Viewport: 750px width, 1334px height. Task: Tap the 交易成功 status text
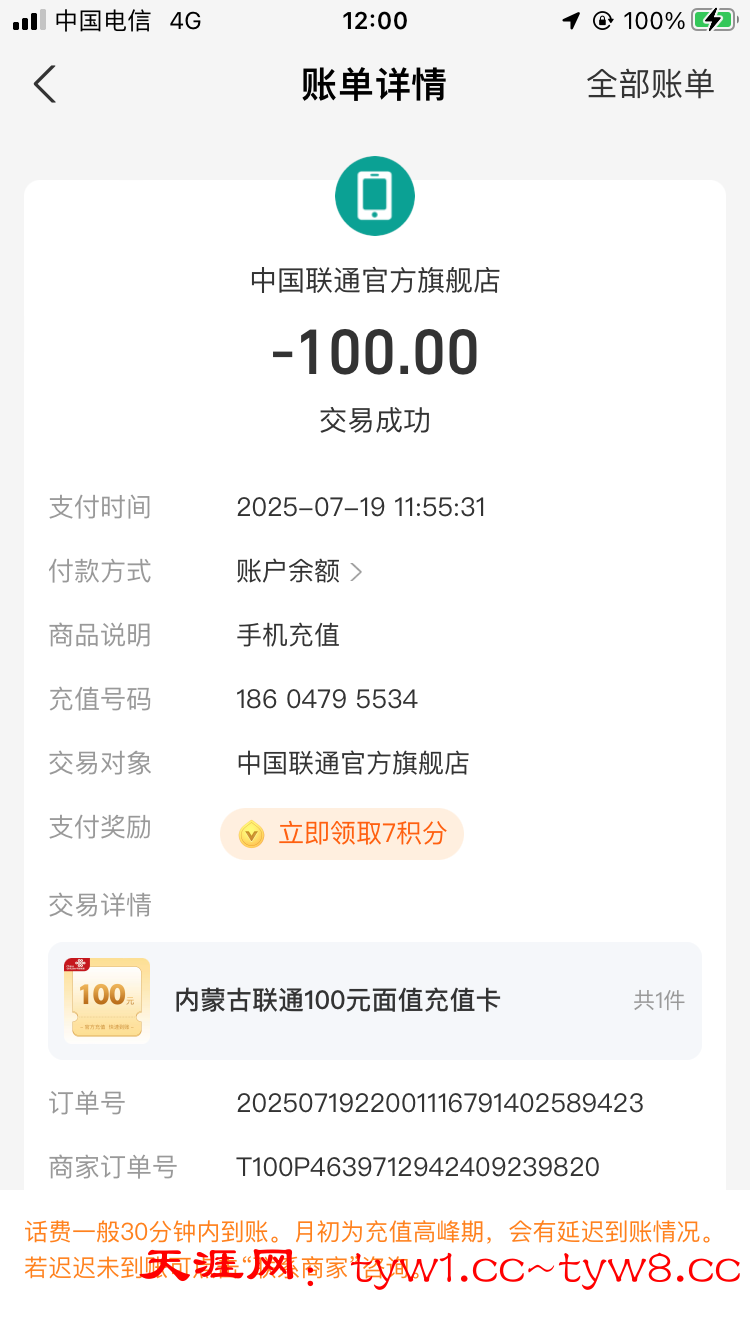point(374,421)
